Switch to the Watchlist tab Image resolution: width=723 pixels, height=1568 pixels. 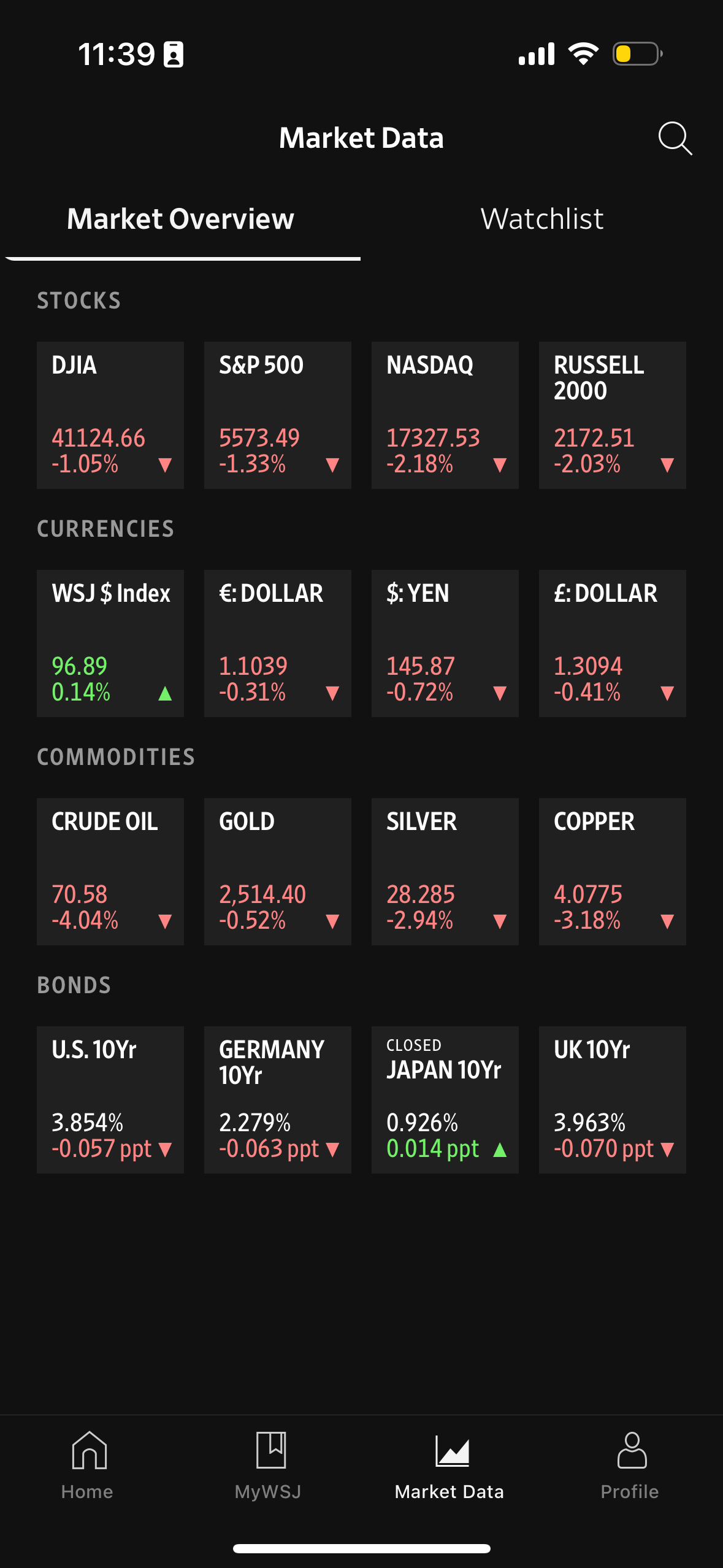pyautogui.click(x=542, y=218)
